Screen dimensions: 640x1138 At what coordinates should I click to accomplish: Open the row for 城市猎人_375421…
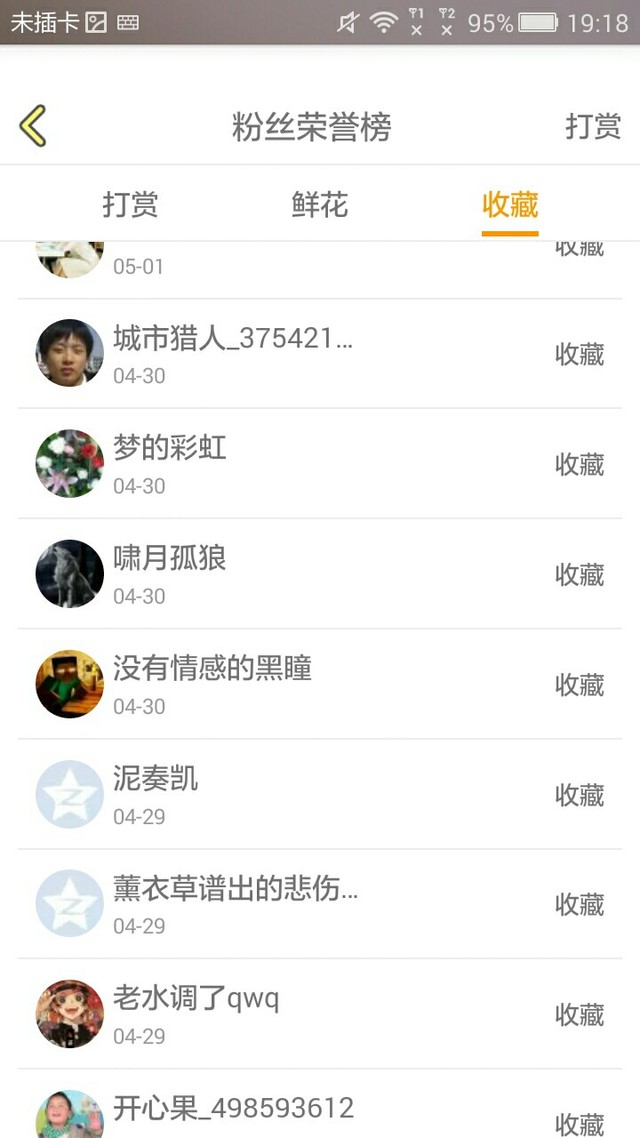pos(232,339)
